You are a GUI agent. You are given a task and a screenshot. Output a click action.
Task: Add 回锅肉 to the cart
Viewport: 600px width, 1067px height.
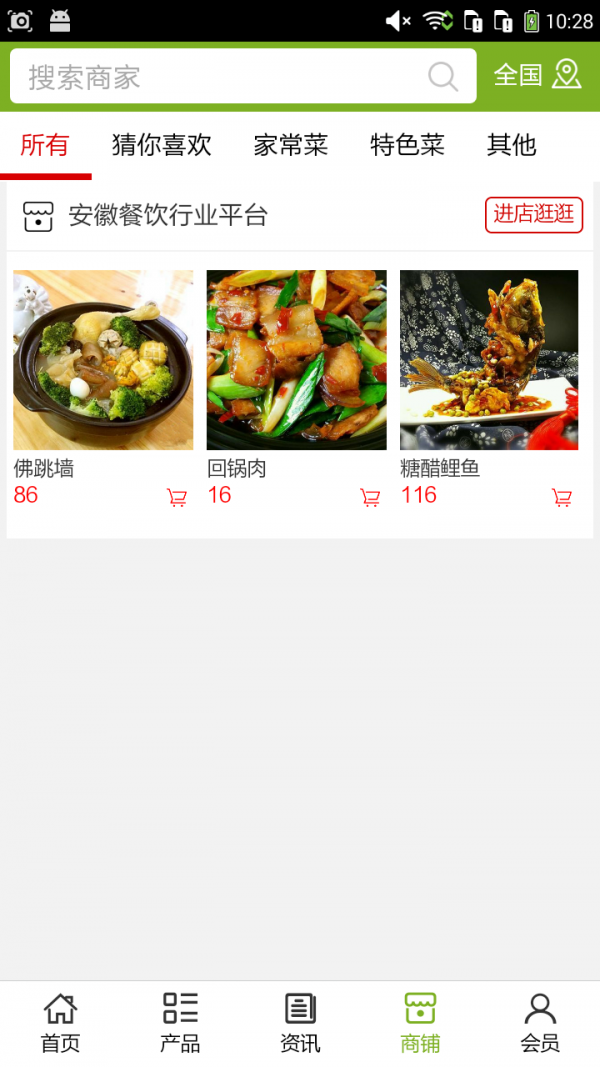pos(370,497)
